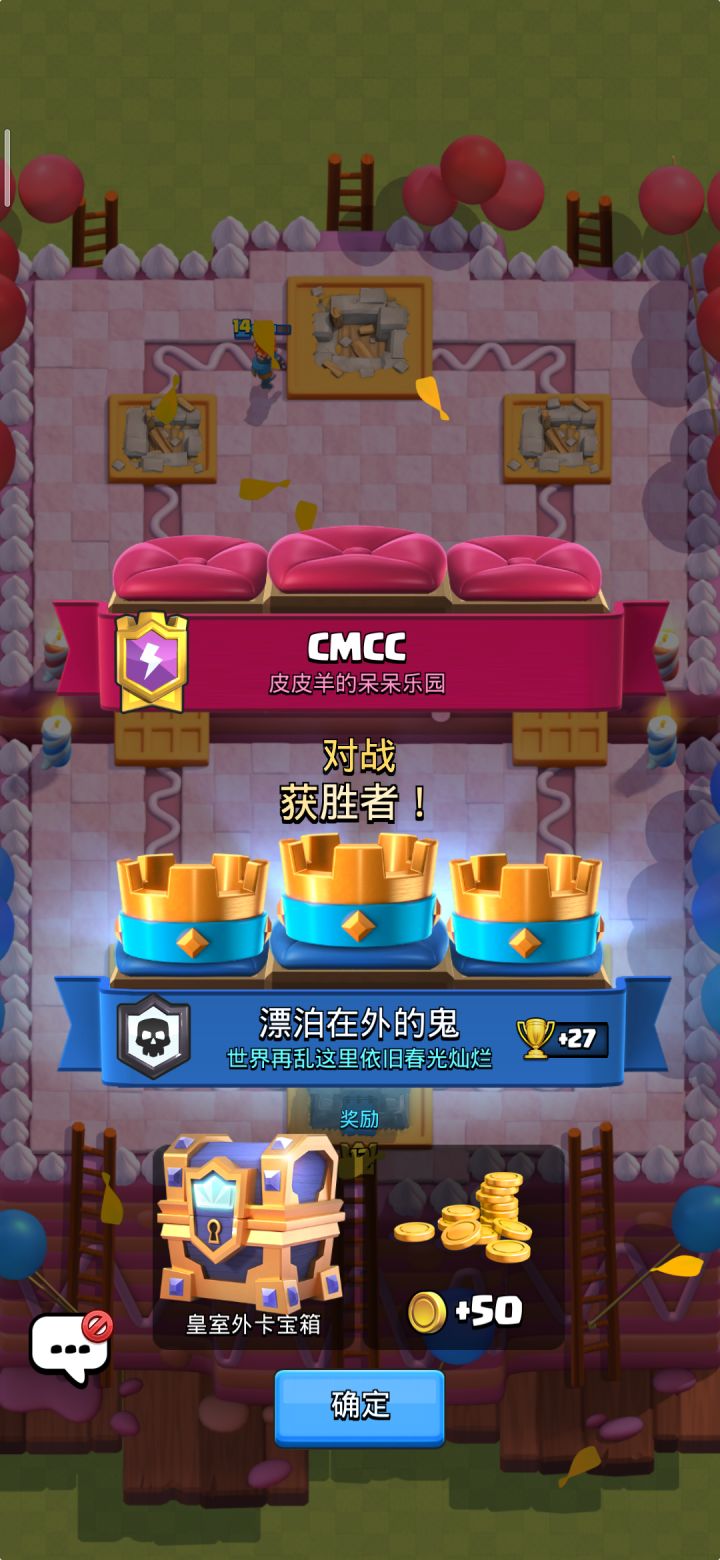Expand the 漂泊在外的鬼 player banner
The width and height of the screenshot is (720, 1560).
click(x=360, y=1035)
